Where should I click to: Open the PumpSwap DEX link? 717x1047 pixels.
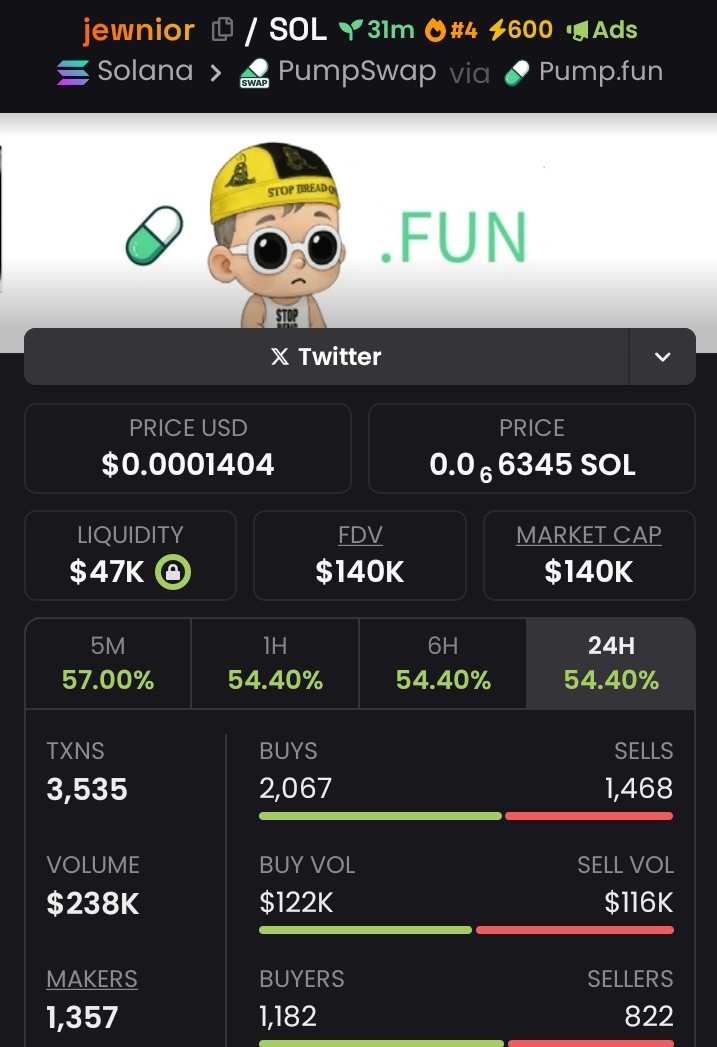click(x=338, y=72)
